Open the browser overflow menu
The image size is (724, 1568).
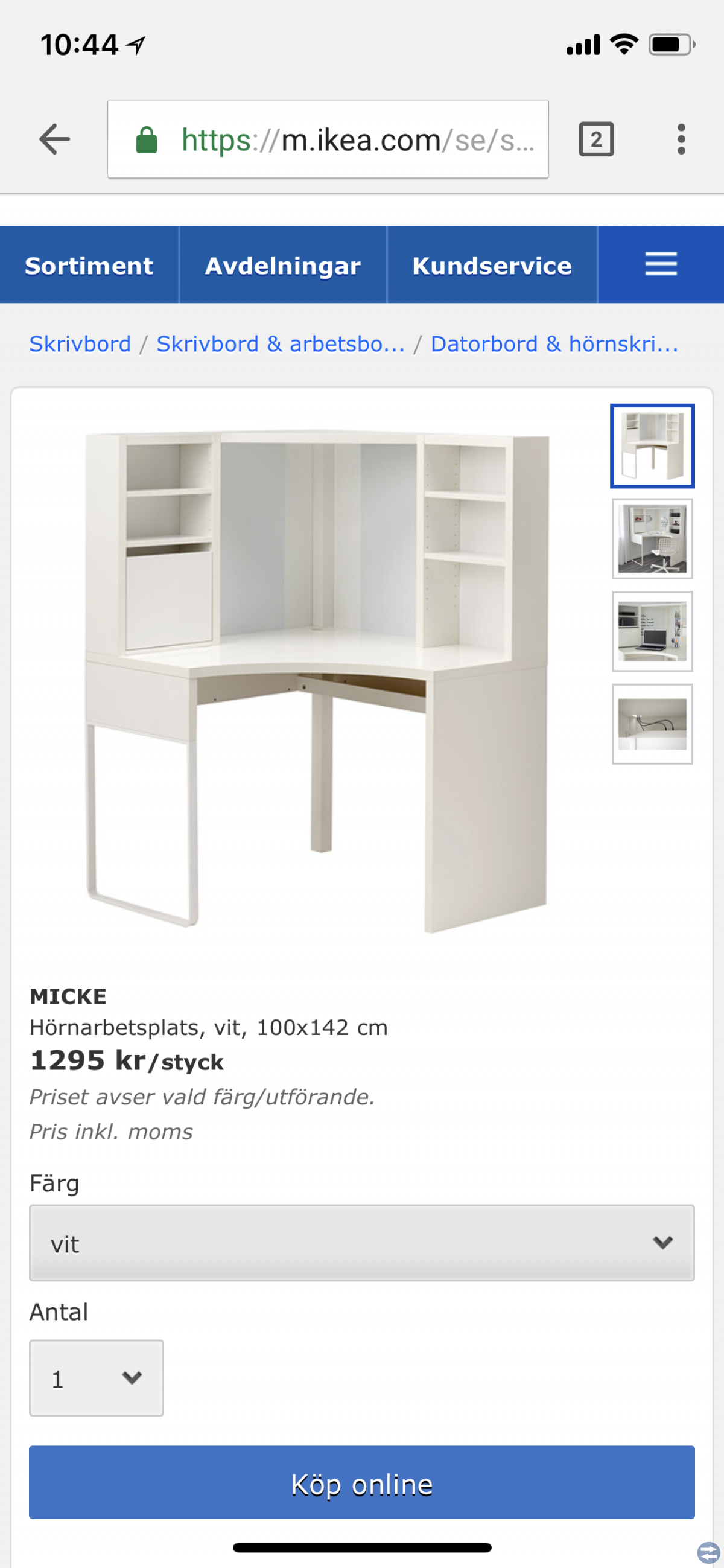(681, 139)
